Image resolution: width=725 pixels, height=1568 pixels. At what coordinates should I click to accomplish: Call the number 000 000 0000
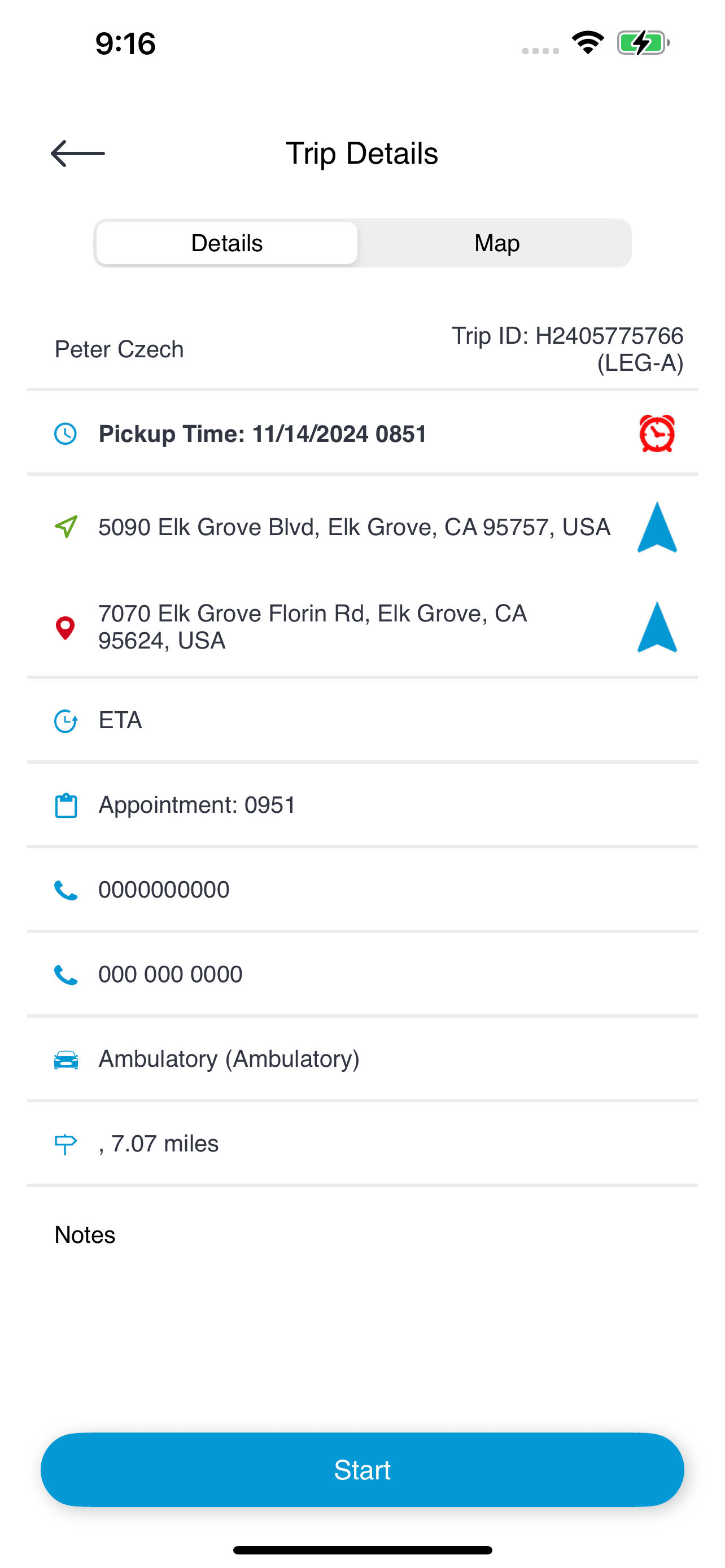pos(362,974)
